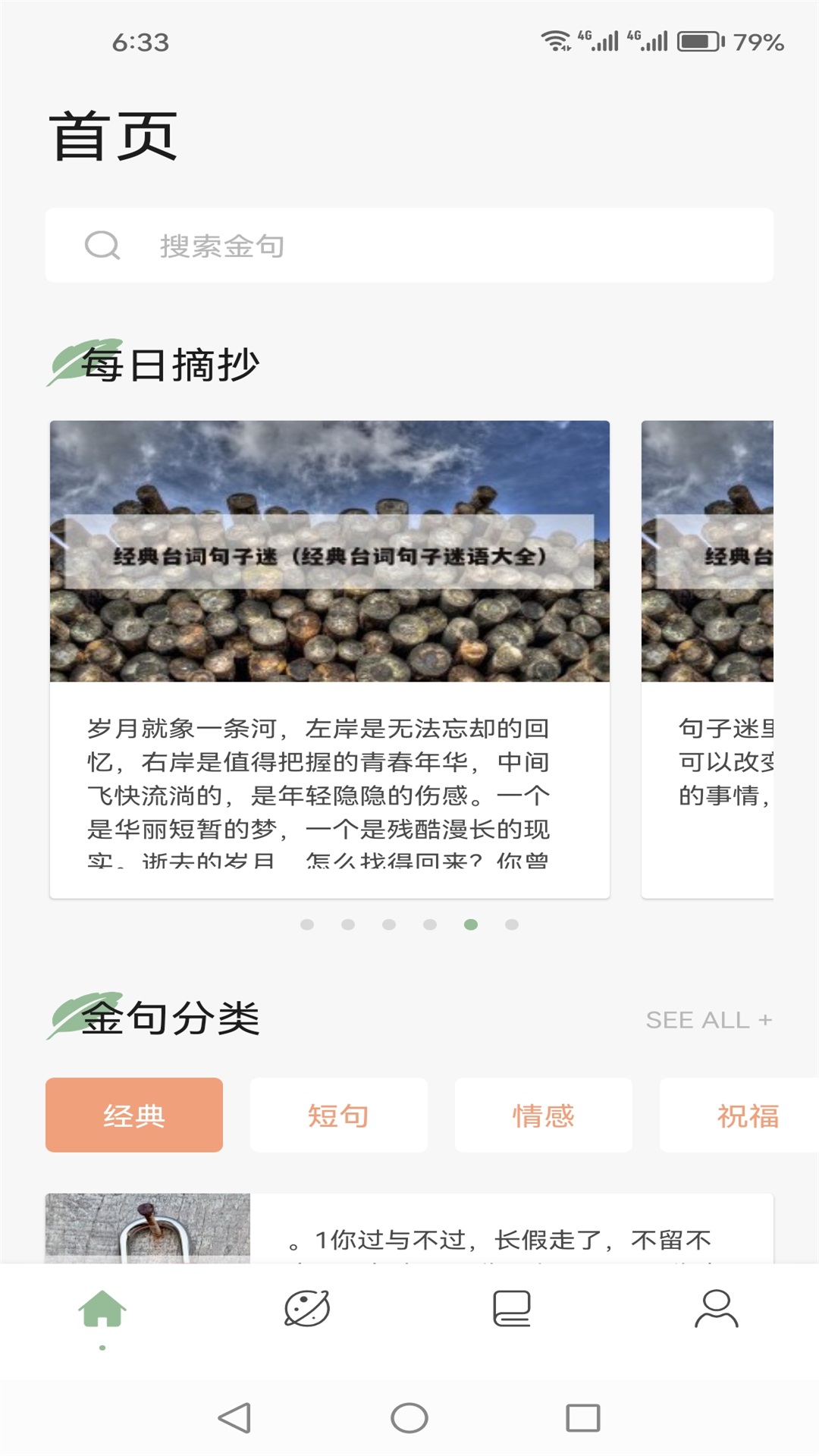This screenshot has height=1456, width=819.
Task: Enable the 情感 category filter
Action: pyautogui.click(x=544, y=1115)
